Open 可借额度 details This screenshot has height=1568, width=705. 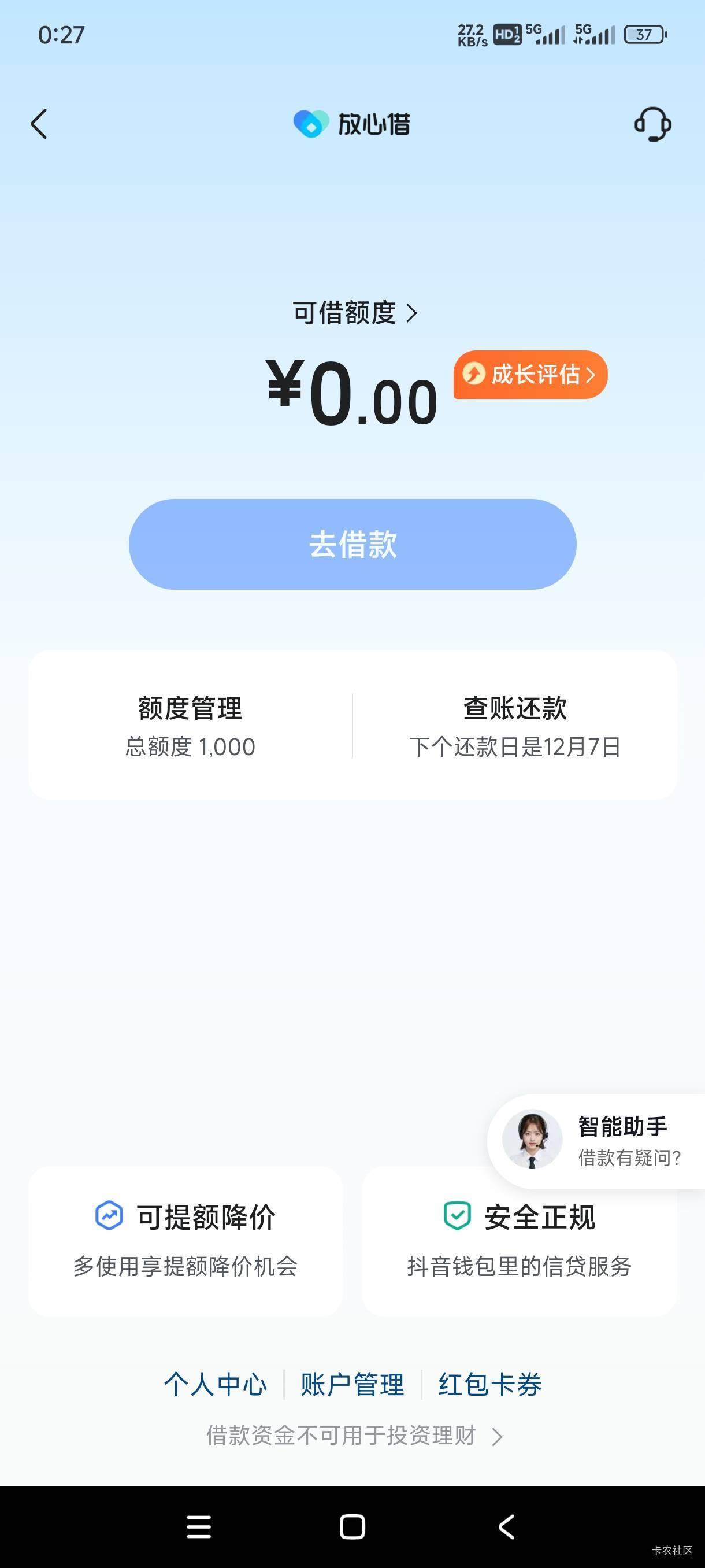(355, 313)
